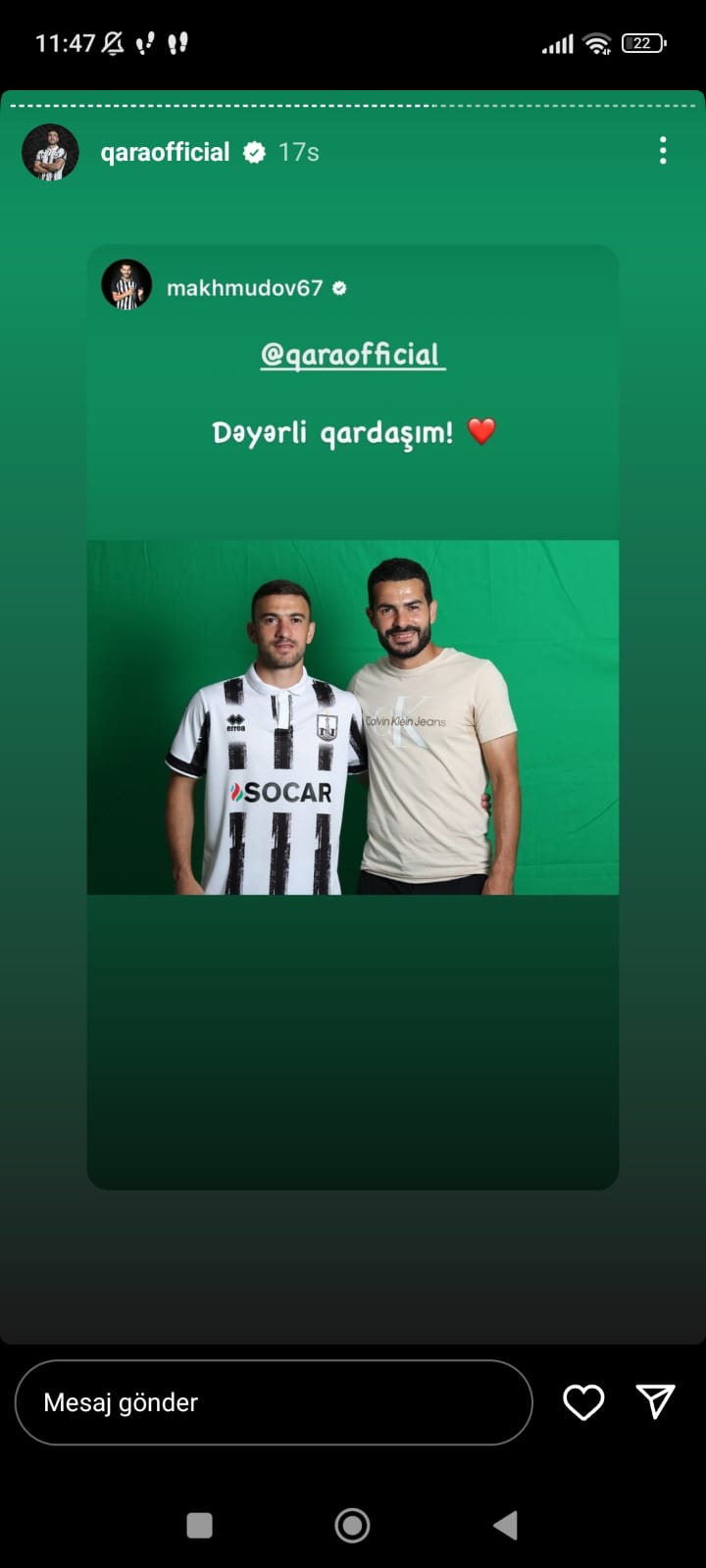Like this story with the heart

[583, 1402]
